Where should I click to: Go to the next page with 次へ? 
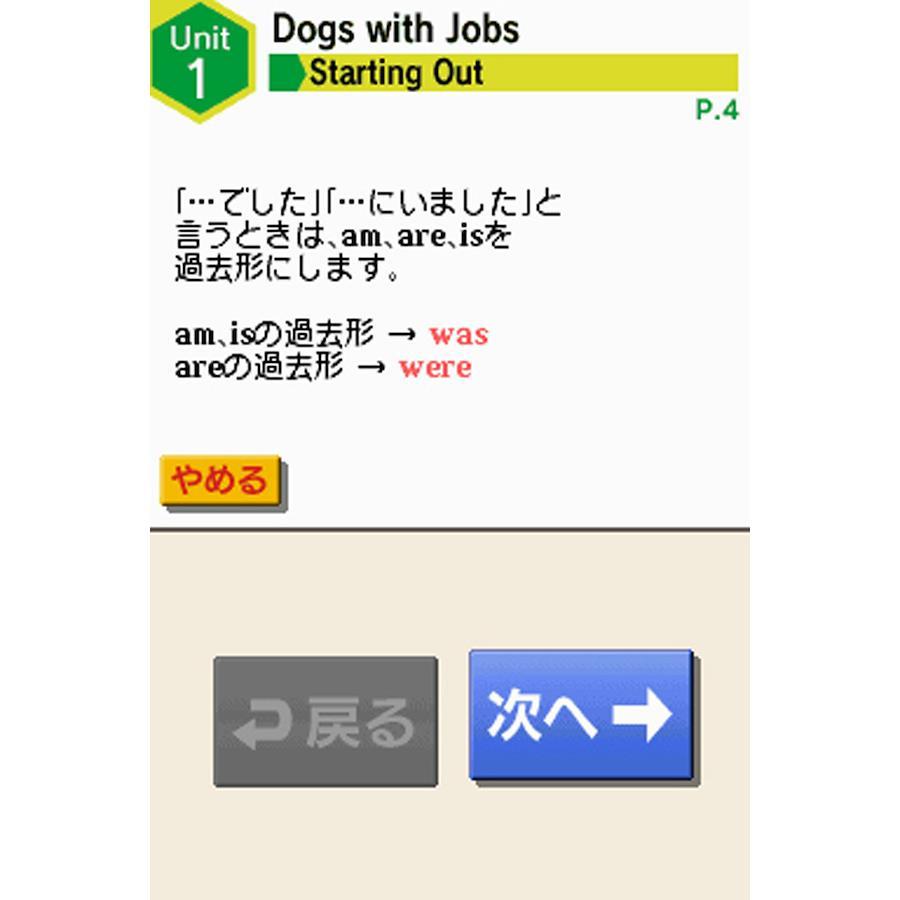click(x=581, y=715)
